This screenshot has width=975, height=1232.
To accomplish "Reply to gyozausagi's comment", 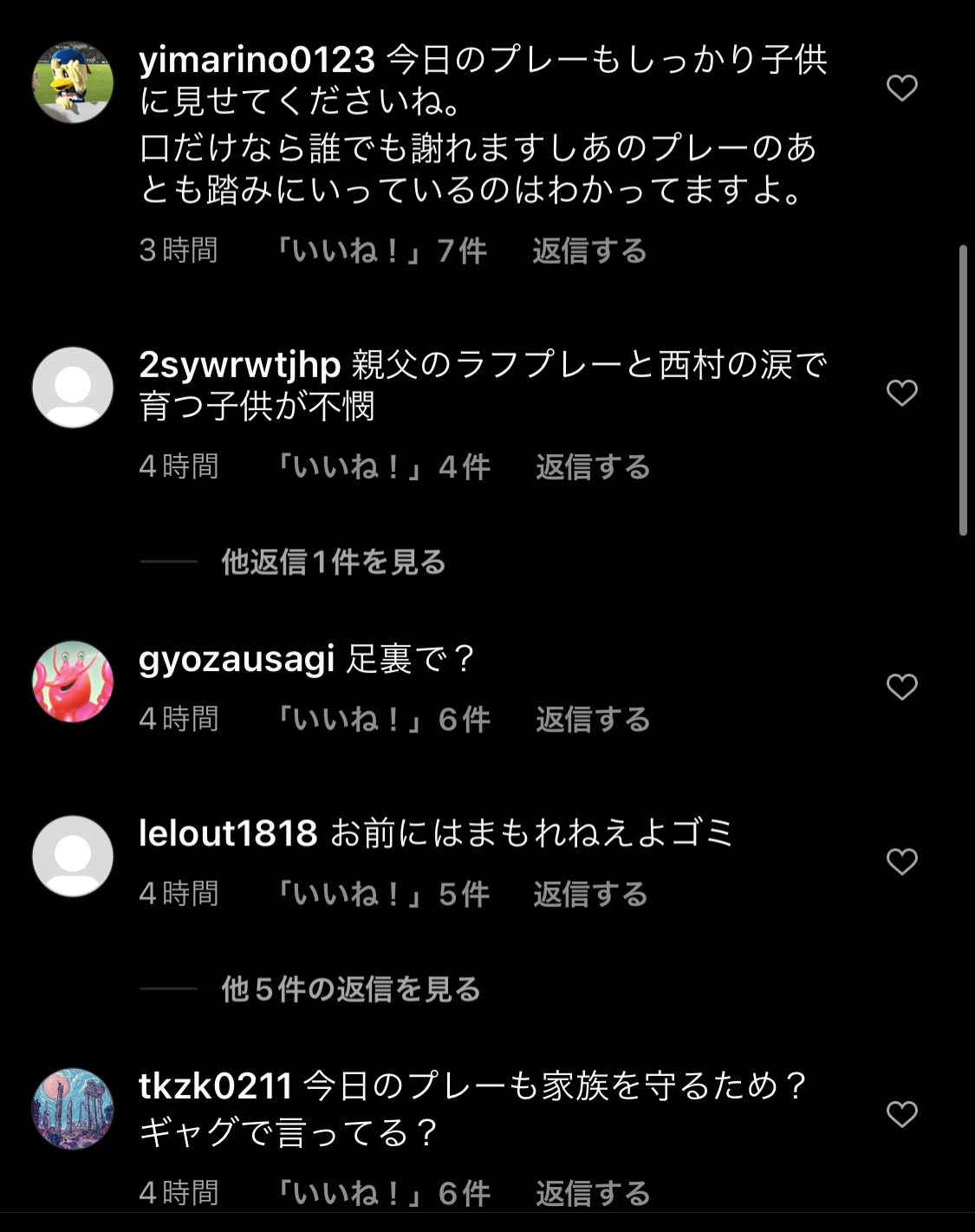I will pos(593,720).
